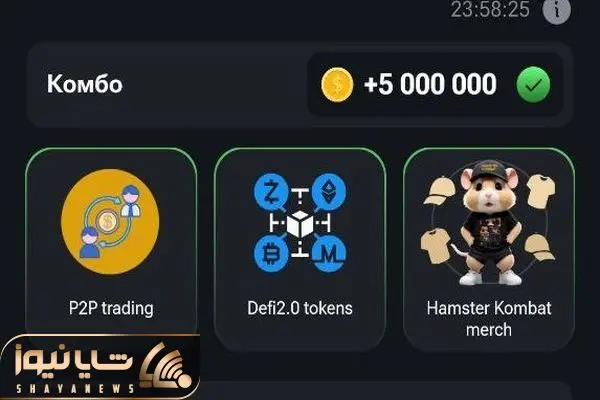This screenshot has width=600, height=400.
Task: View the Hamster Kombat merch card
Action: click(488, 248)
